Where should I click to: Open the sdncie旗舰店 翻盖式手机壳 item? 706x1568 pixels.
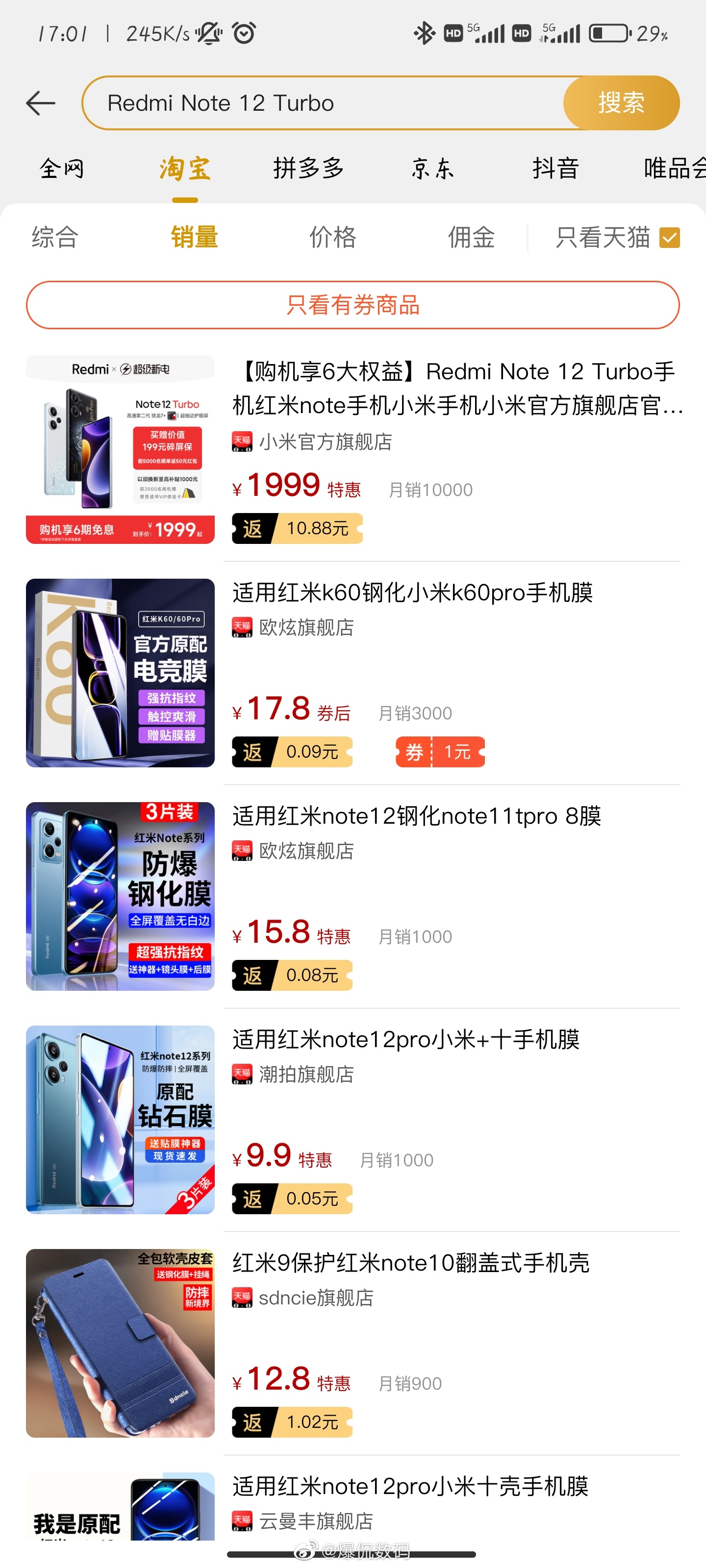[x=353, y=1343]
